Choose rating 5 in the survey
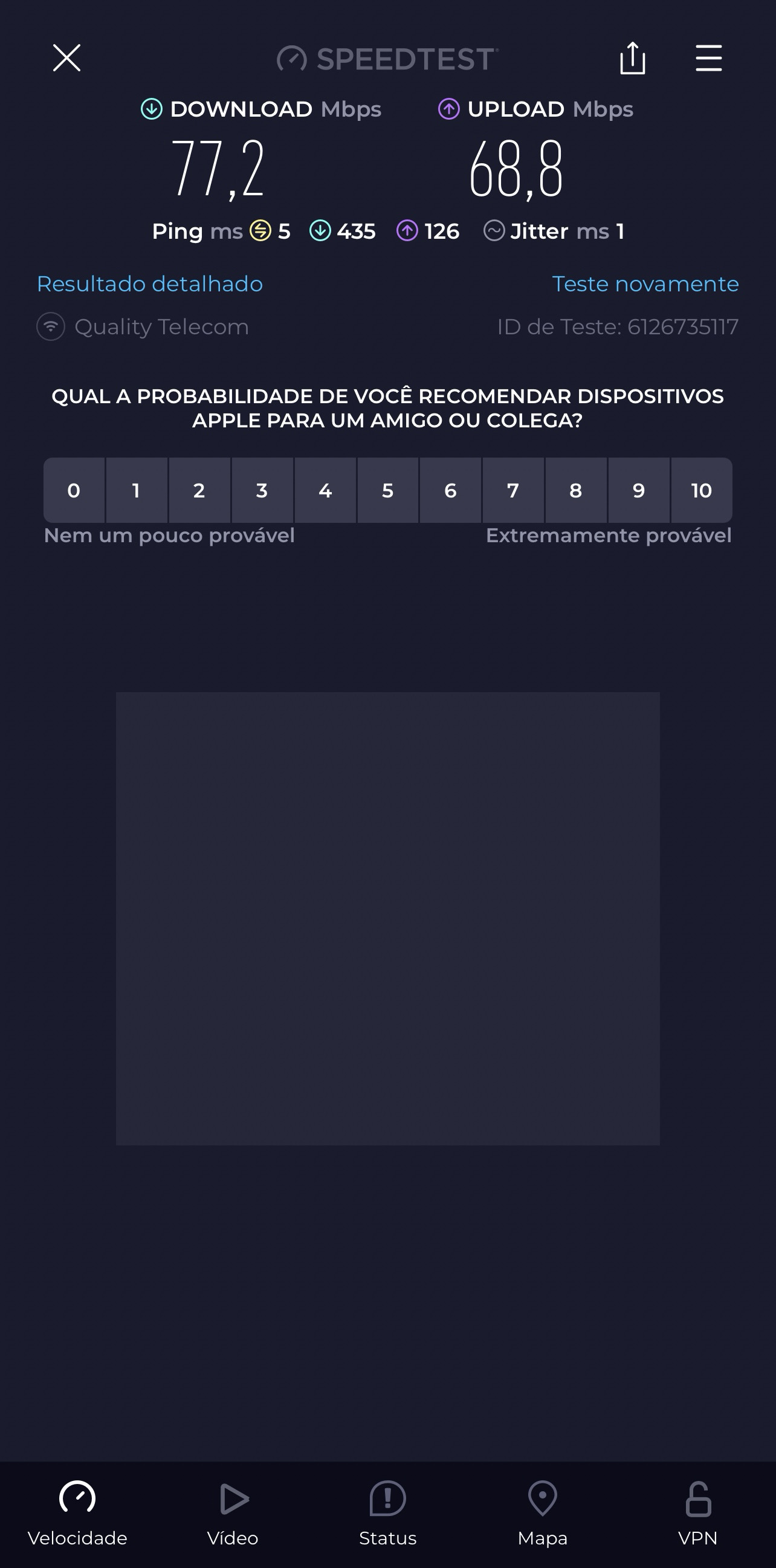Image resolution: width=776 pixels, height=1568 pixels. click(x=387, y=490)
